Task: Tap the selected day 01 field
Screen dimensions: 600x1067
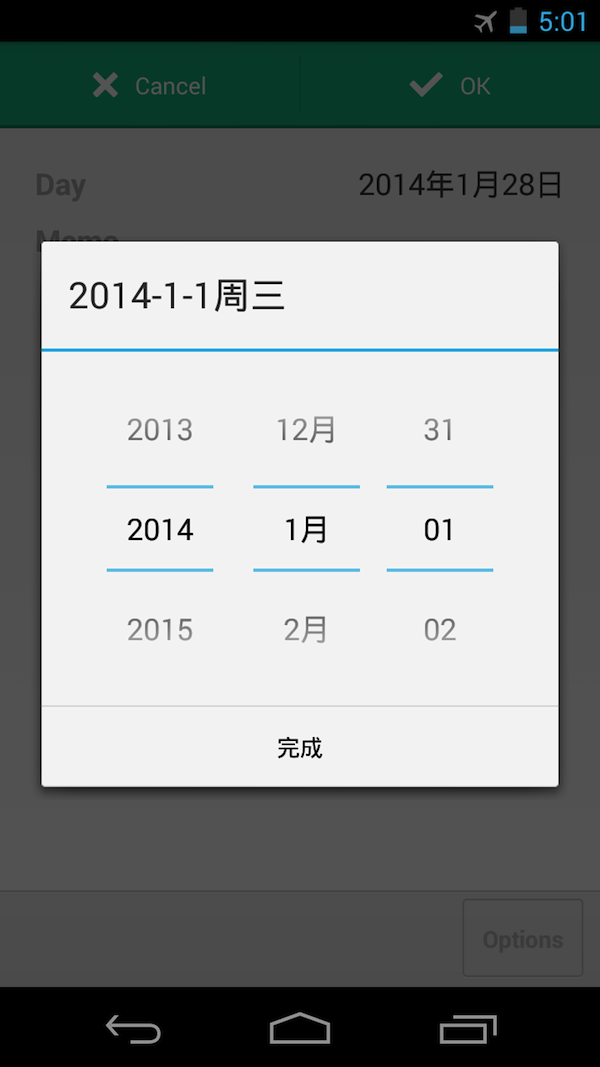Action: click(x=439, y=529)
